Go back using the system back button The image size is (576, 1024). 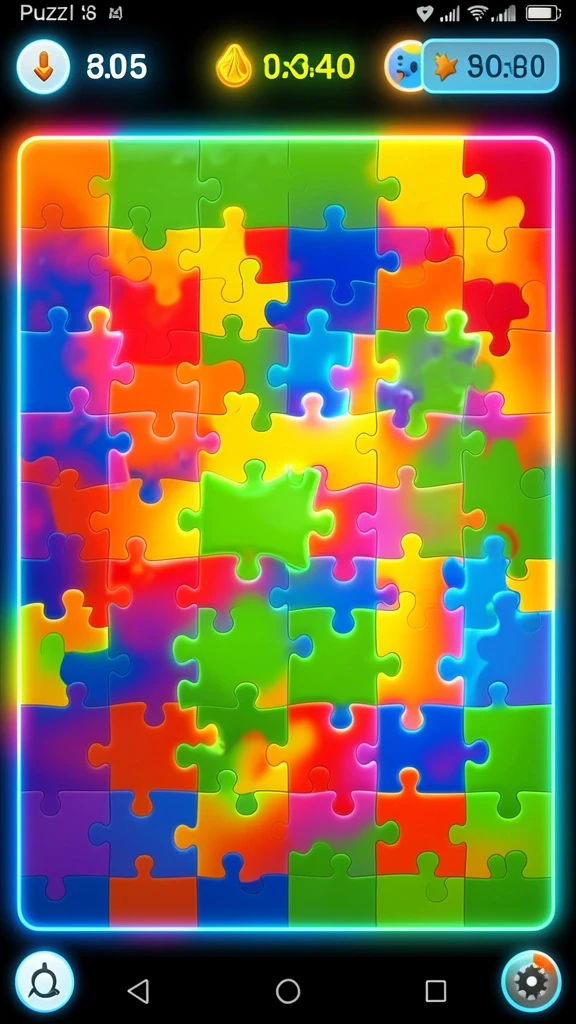coord(138,991)
